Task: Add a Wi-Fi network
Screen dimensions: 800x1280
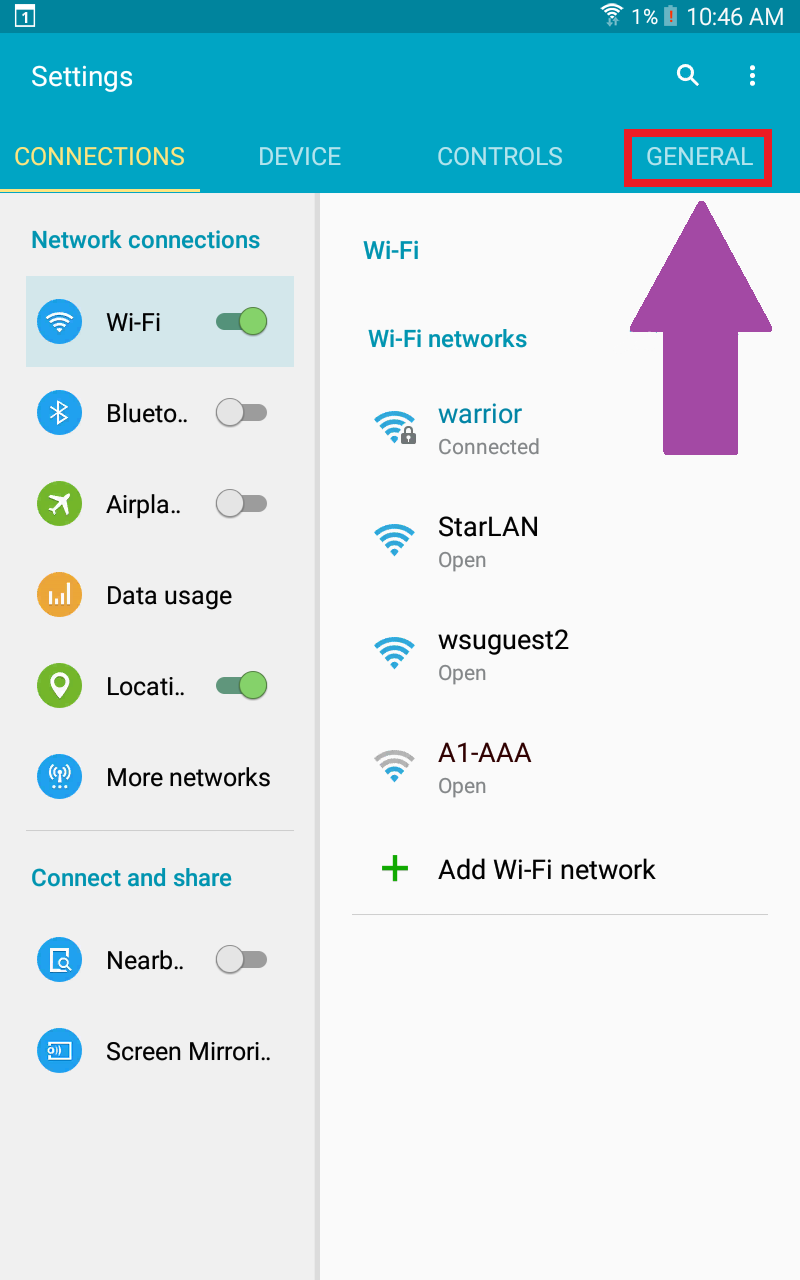Action: [x=546, y=870]
